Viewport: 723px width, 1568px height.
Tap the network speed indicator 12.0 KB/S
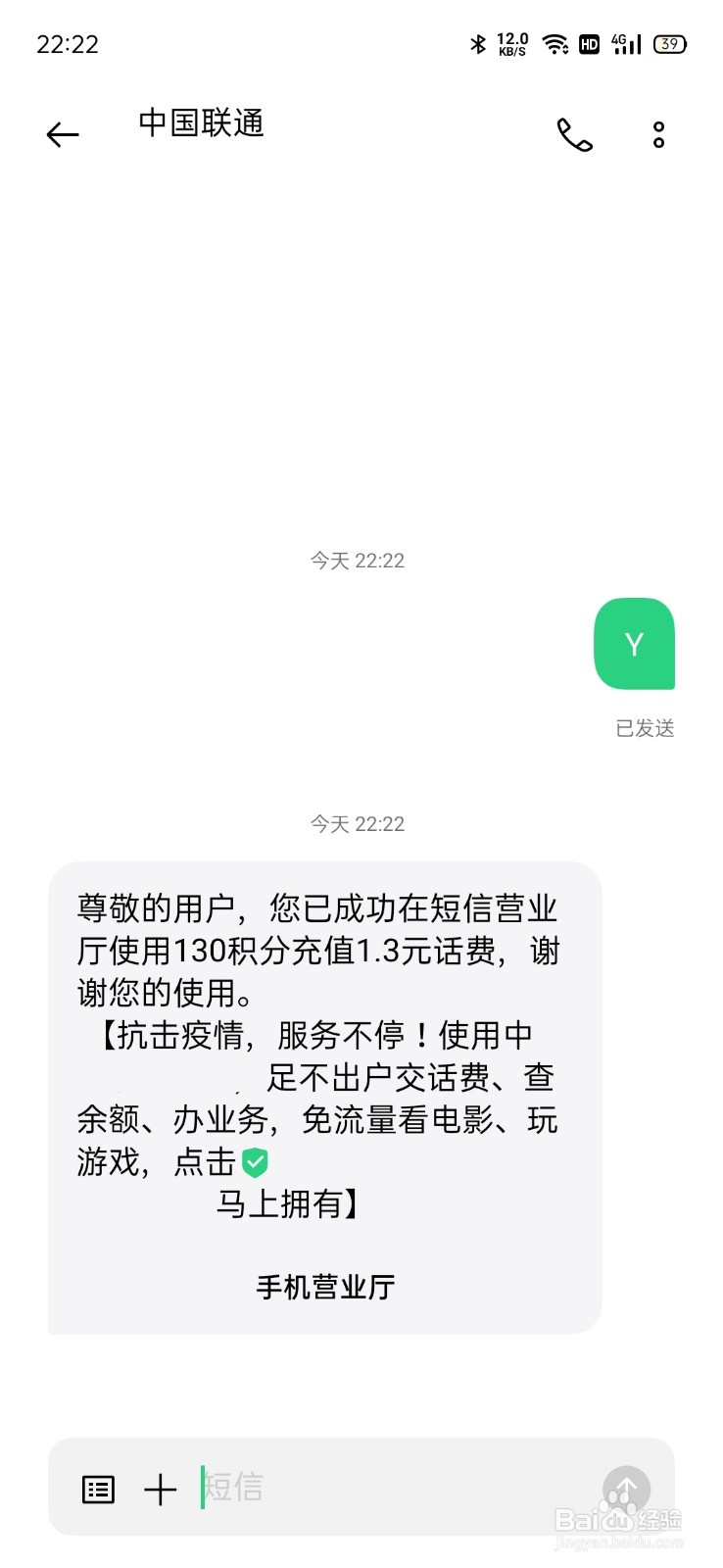510,44
